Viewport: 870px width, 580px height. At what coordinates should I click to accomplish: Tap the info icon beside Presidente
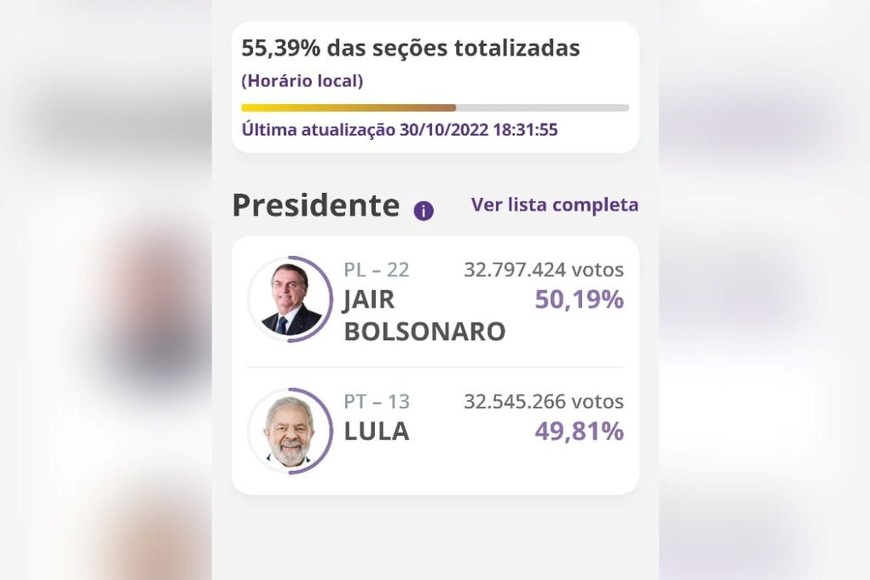424,210
